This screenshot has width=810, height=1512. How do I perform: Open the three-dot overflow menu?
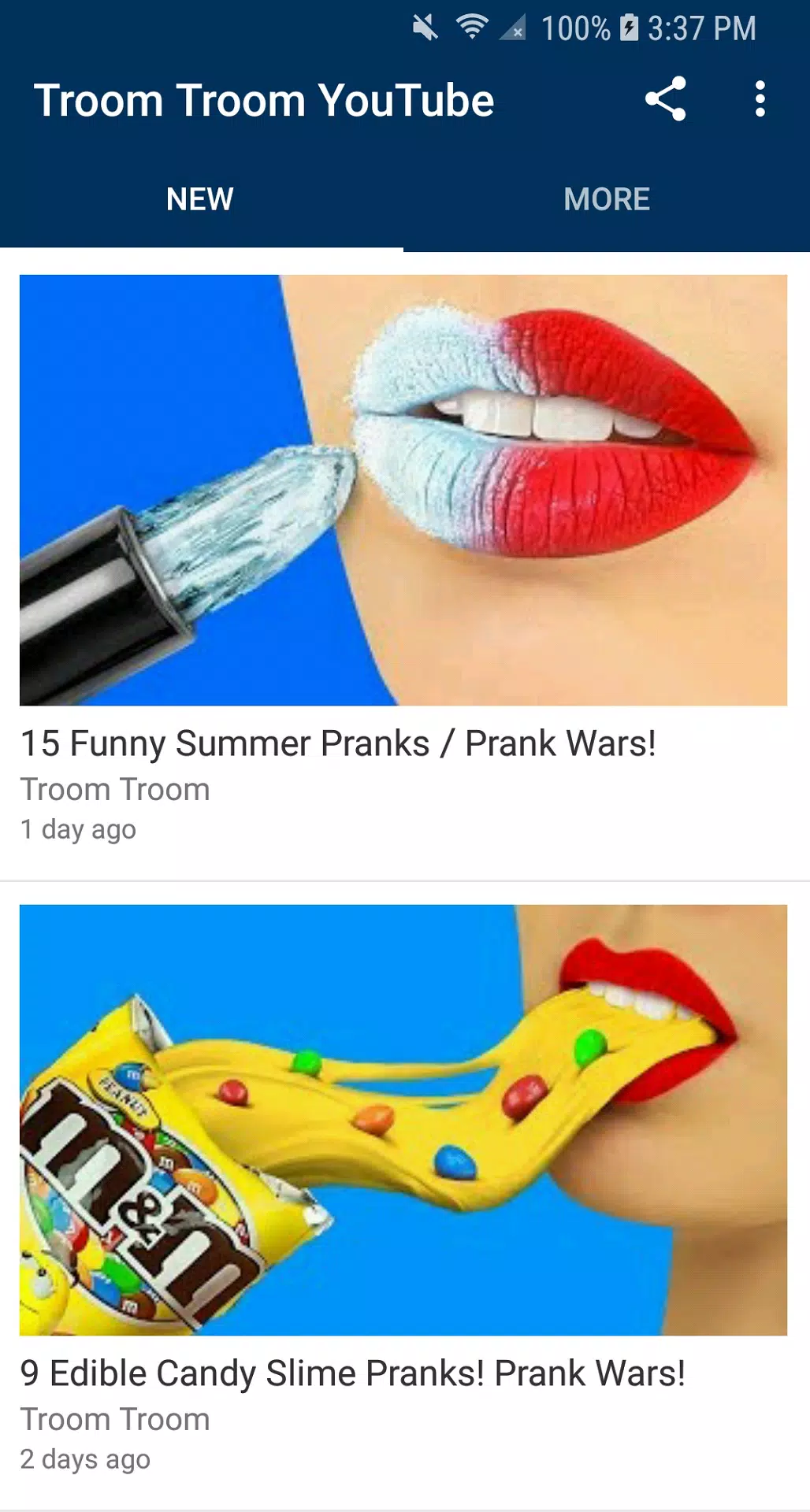pos(760,99)
